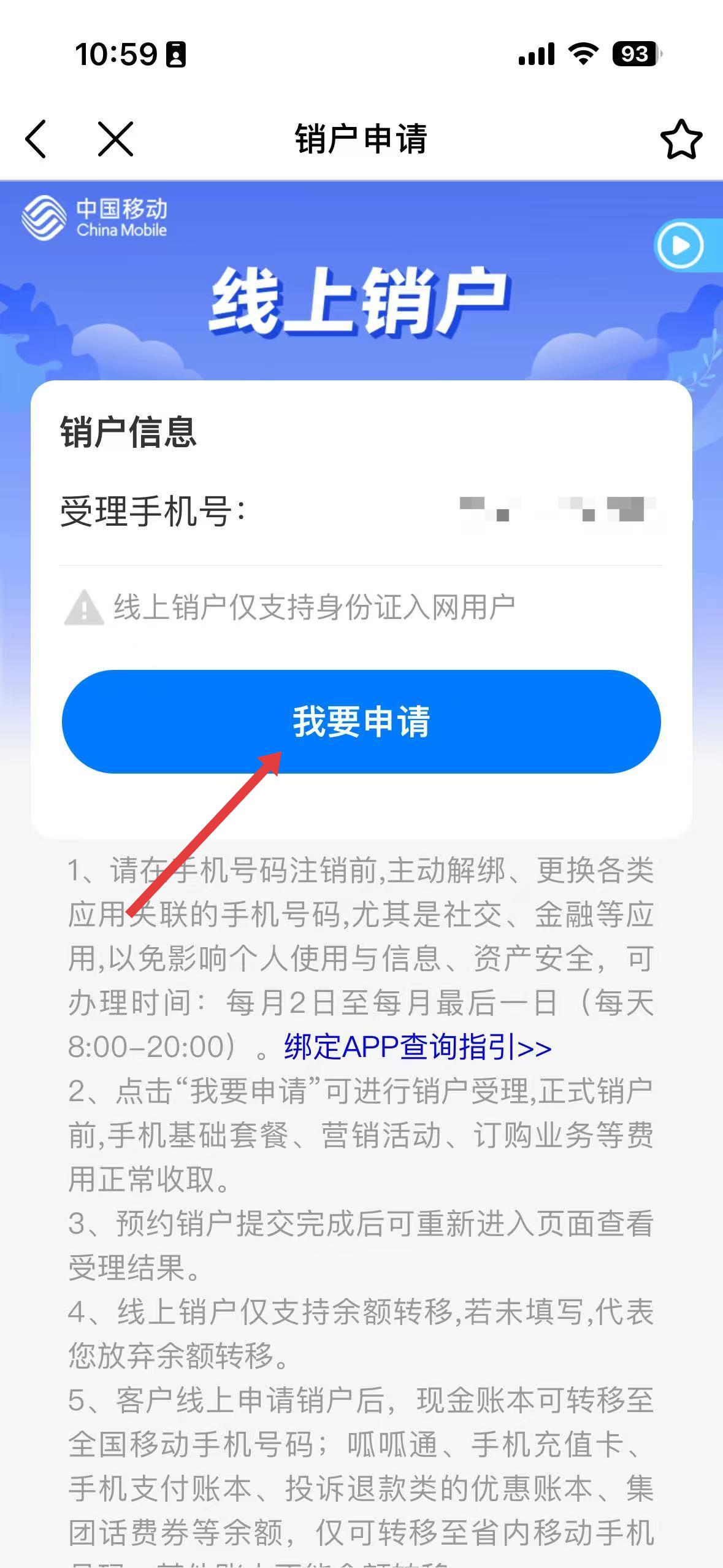Viewport: 723px width, 1568px height.
Task: Tap the 我要申请 button
Action: [x=361, y=721]
